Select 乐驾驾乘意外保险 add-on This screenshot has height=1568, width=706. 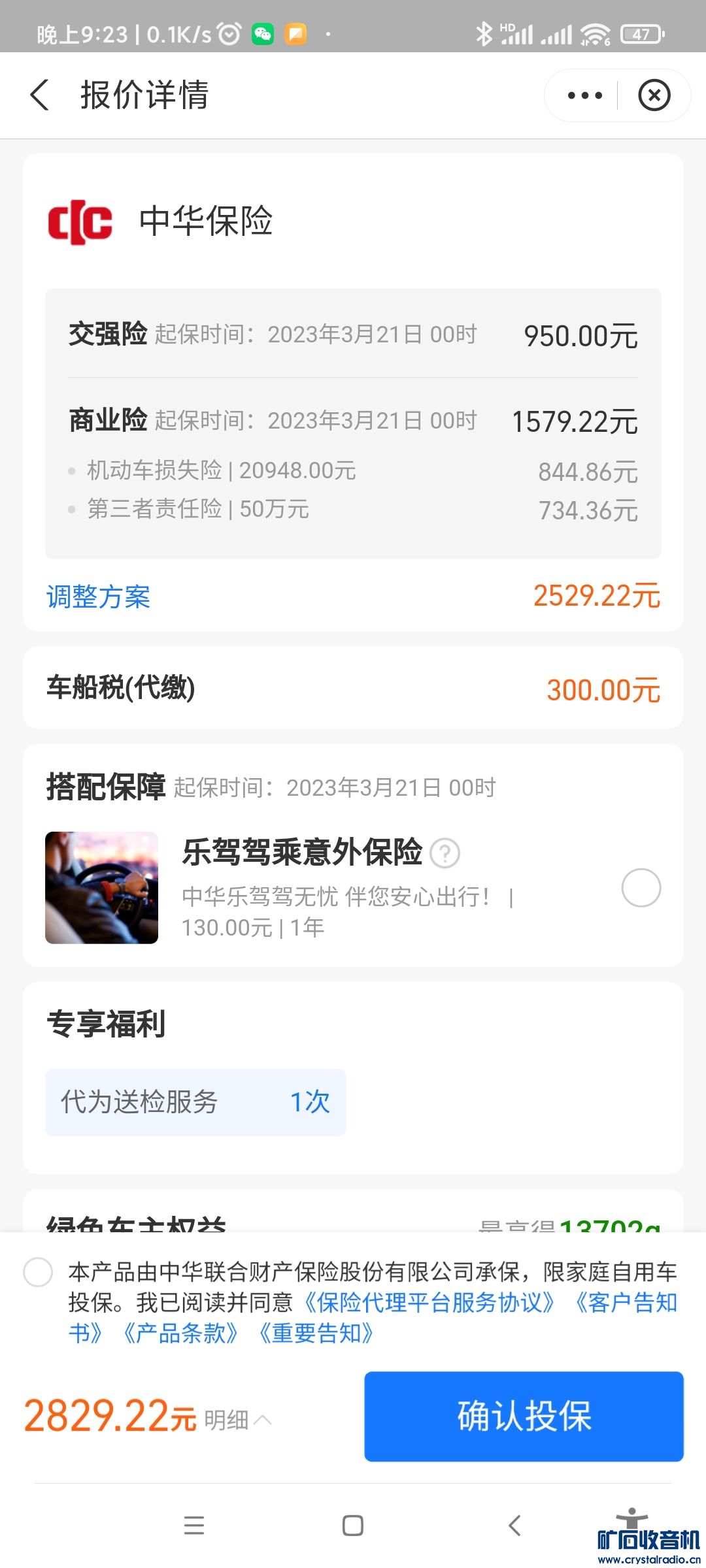[641, 888]
